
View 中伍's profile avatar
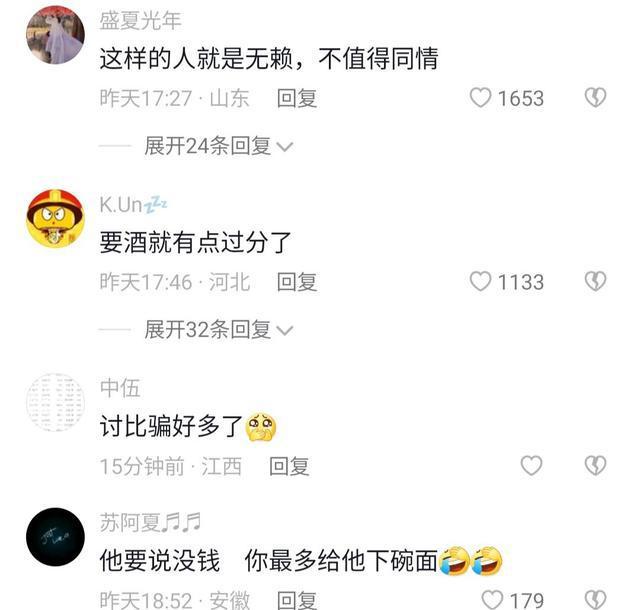(55, 402)
